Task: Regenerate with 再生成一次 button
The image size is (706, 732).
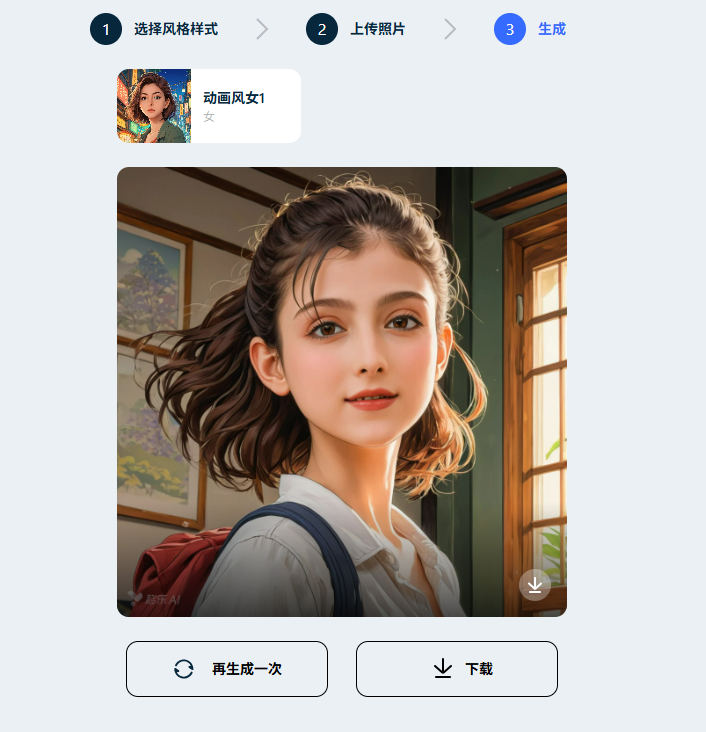Action: [227, 669]
